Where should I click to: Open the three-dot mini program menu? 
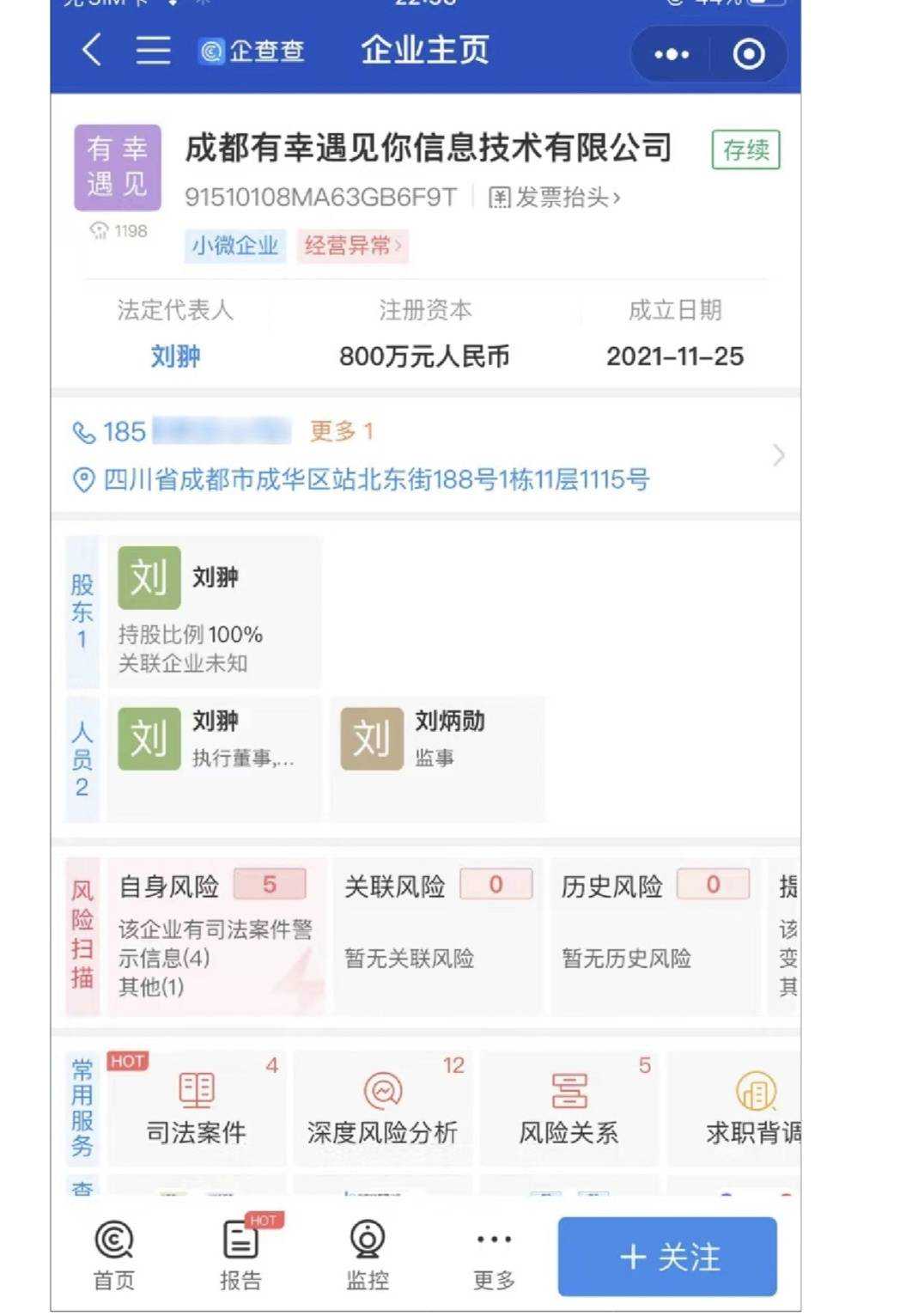(x=671, y=54)
